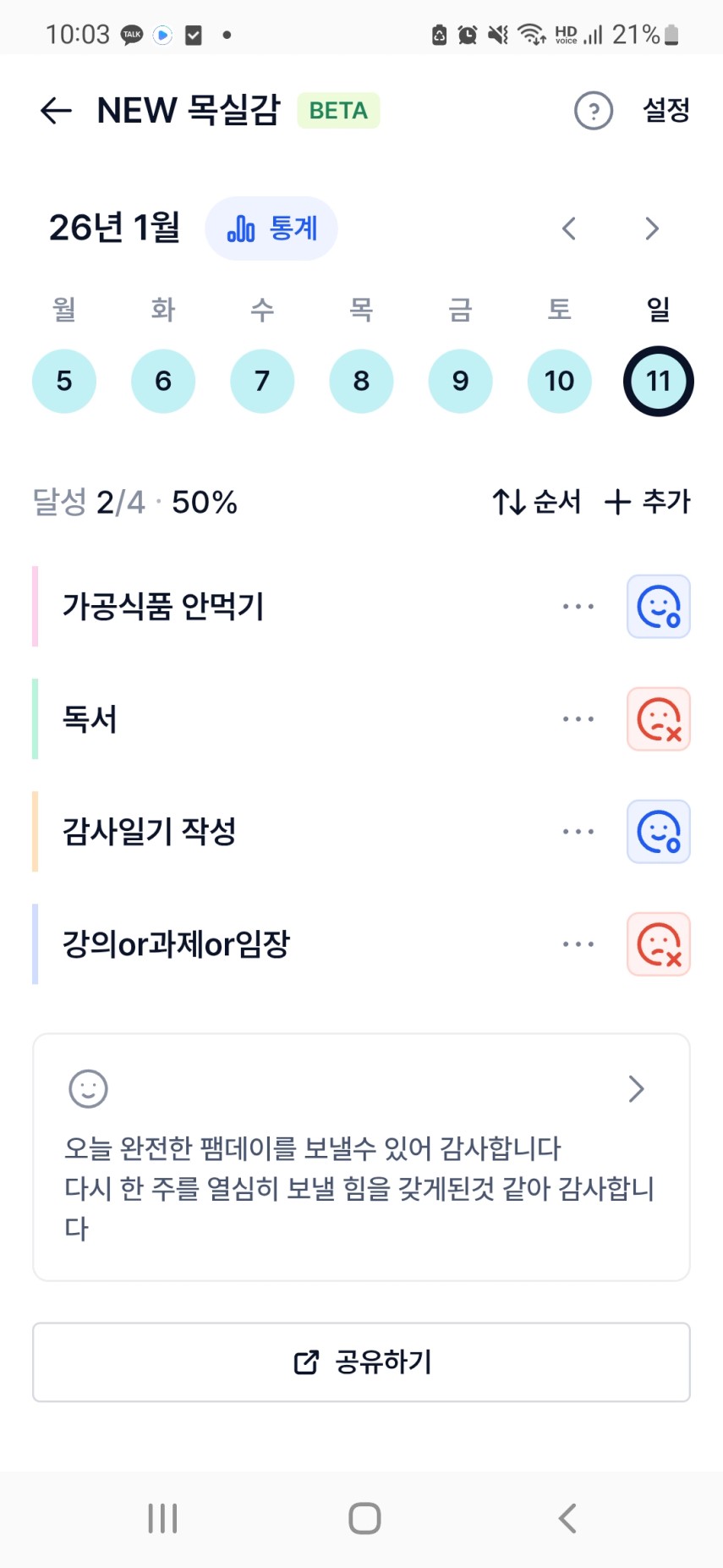The image size is (723, 1568).
Task: Select date 5 on the calendar
Action: click(x=64, y=381)
